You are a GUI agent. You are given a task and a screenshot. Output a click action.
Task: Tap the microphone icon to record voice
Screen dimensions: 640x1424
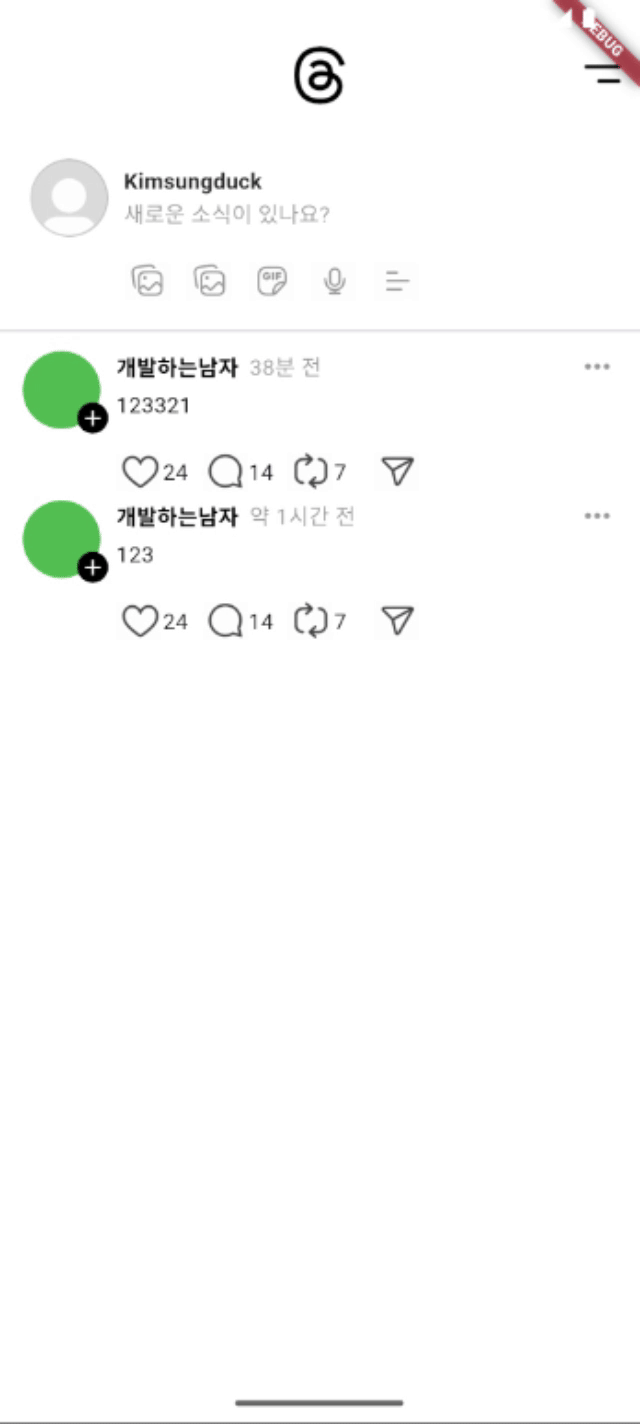tap(334, 282)
